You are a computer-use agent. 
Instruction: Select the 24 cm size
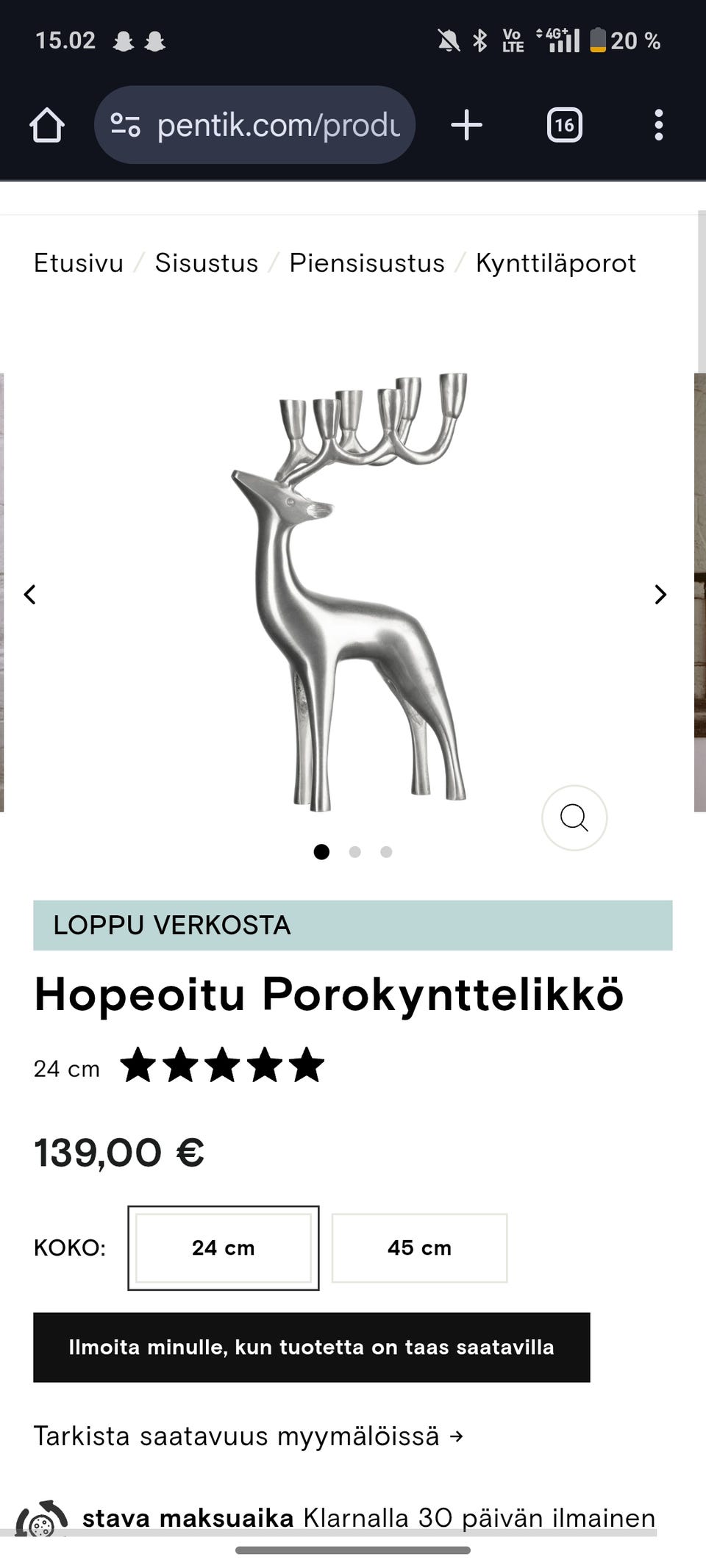[224, 1247]
